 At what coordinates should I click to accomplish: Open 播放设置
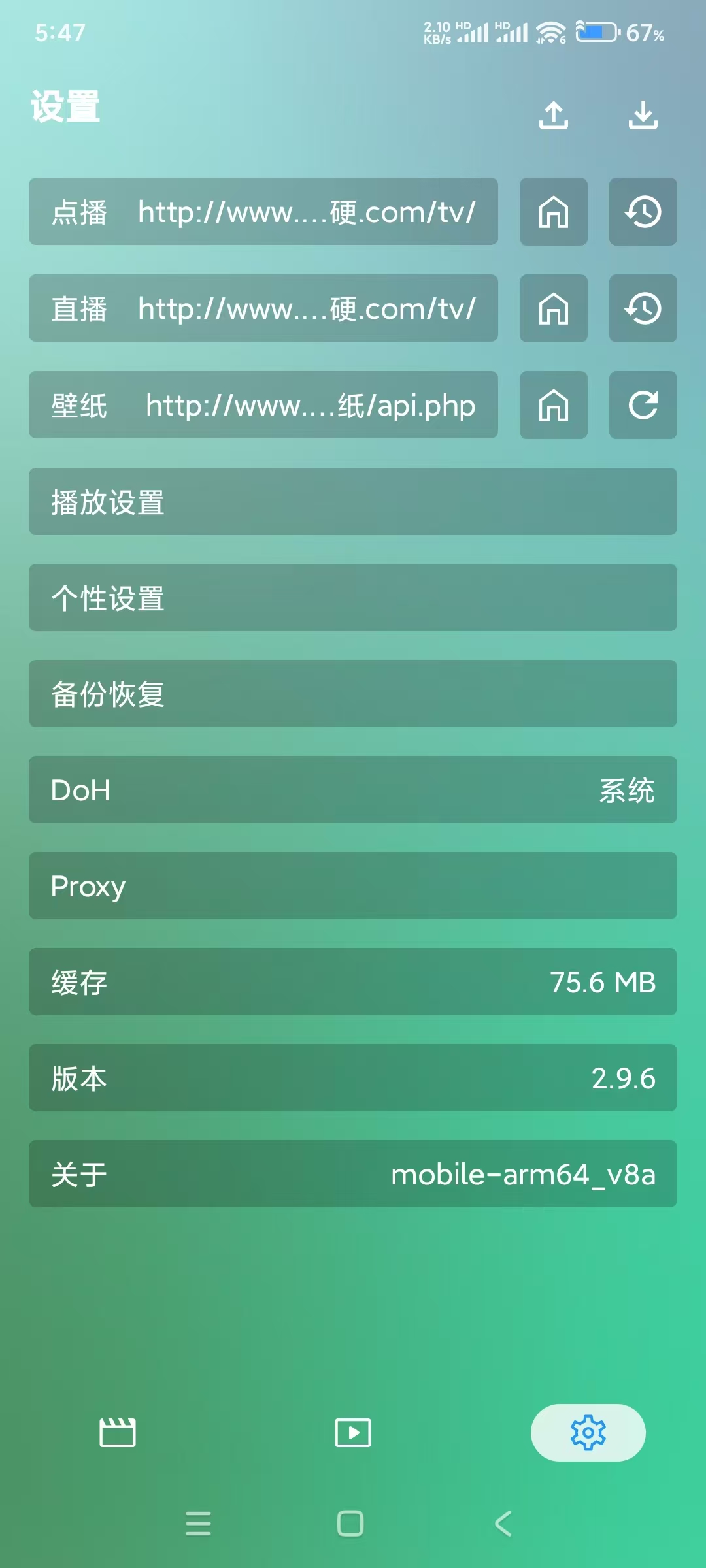(353, 502)
